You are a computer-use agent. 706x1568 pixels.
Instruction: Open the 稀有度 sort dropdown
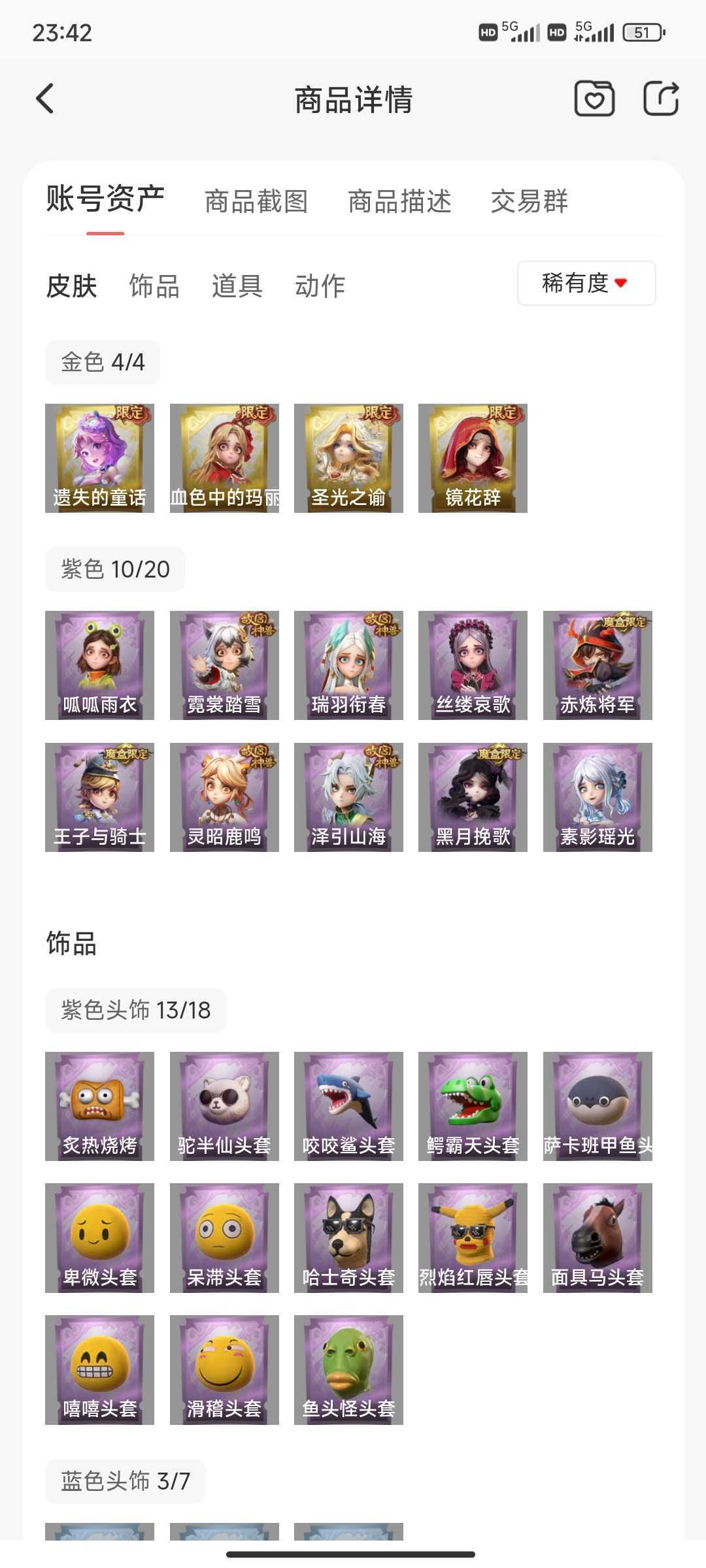click(586, 284)
